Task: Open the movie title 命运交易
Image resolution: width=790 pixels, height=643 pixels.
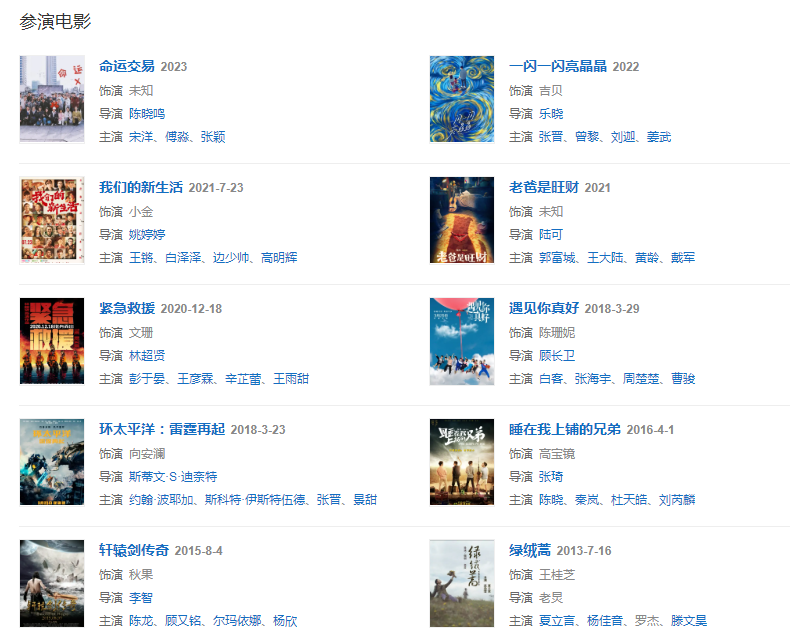Action: click(127, 66)
